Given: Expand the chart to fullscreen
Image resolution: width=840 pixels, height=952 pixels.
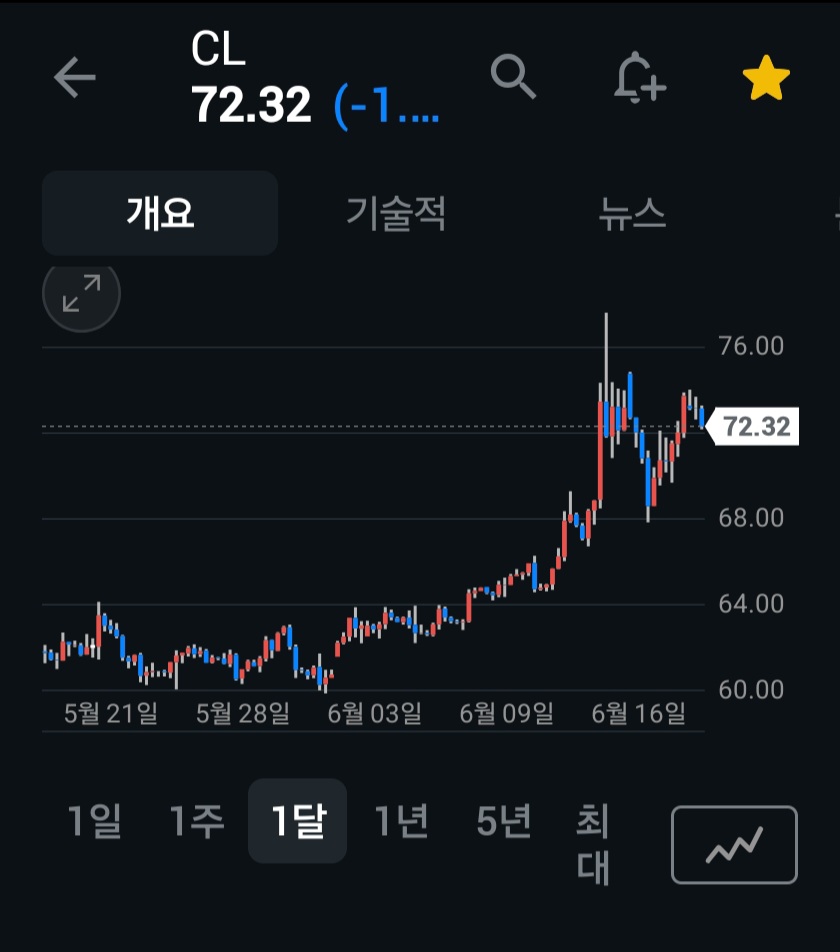Looking at the screenshot, I should point(81,294).
